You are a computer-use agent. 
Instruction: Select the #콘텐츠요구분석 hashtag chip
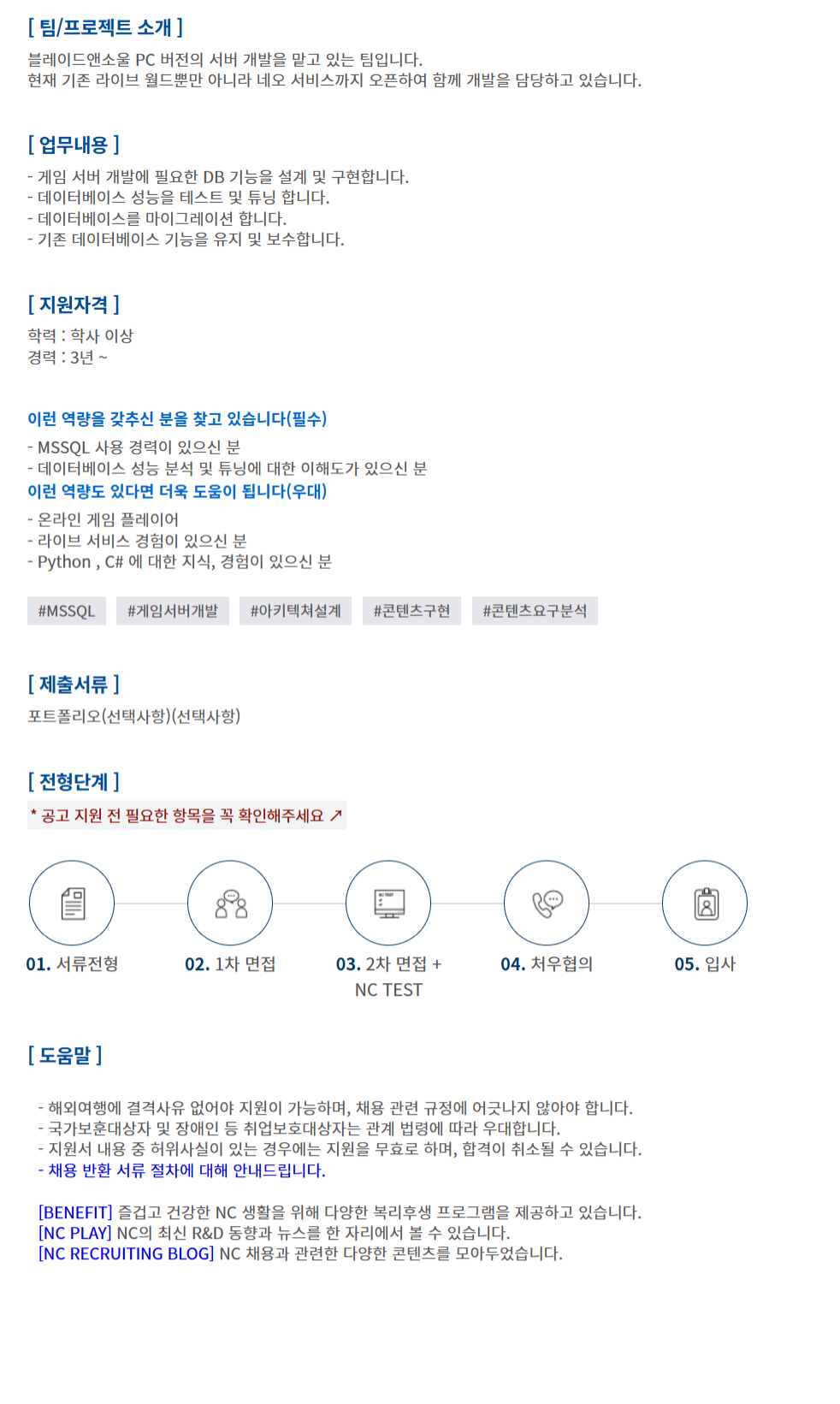[535, 611]
